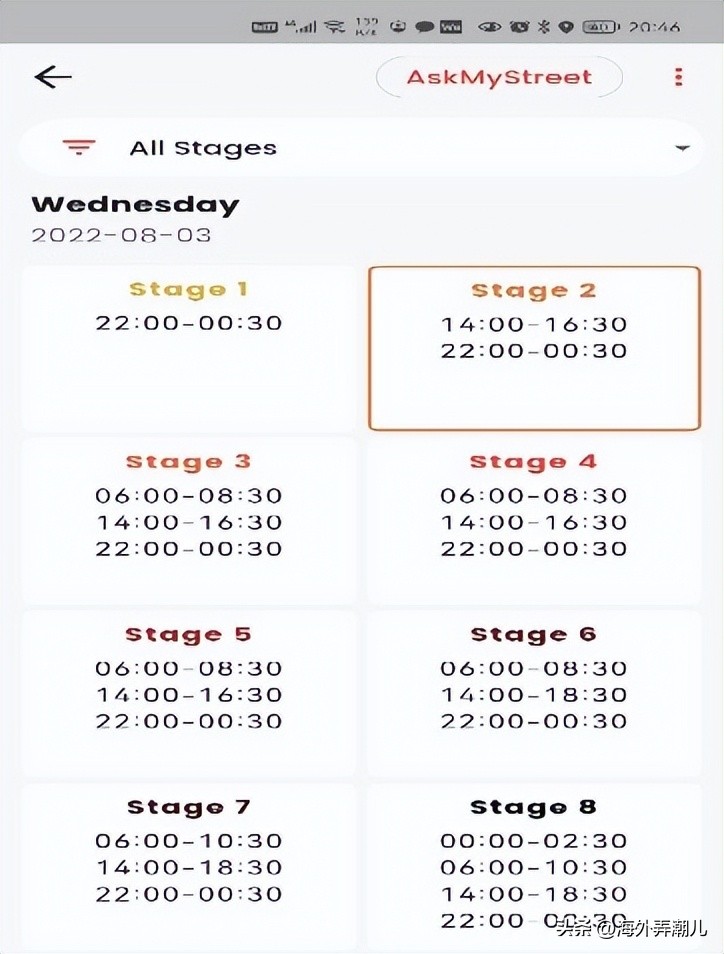The height and width of the screenshot is (954, 724).
Task: Open the Stage 6 card
Action: pyautogui.click(x=534, y=693)
